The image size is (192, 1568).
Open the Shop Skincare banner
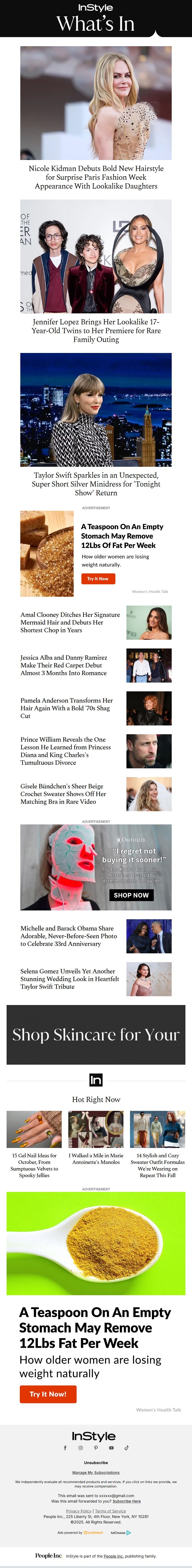[96, 1035]
